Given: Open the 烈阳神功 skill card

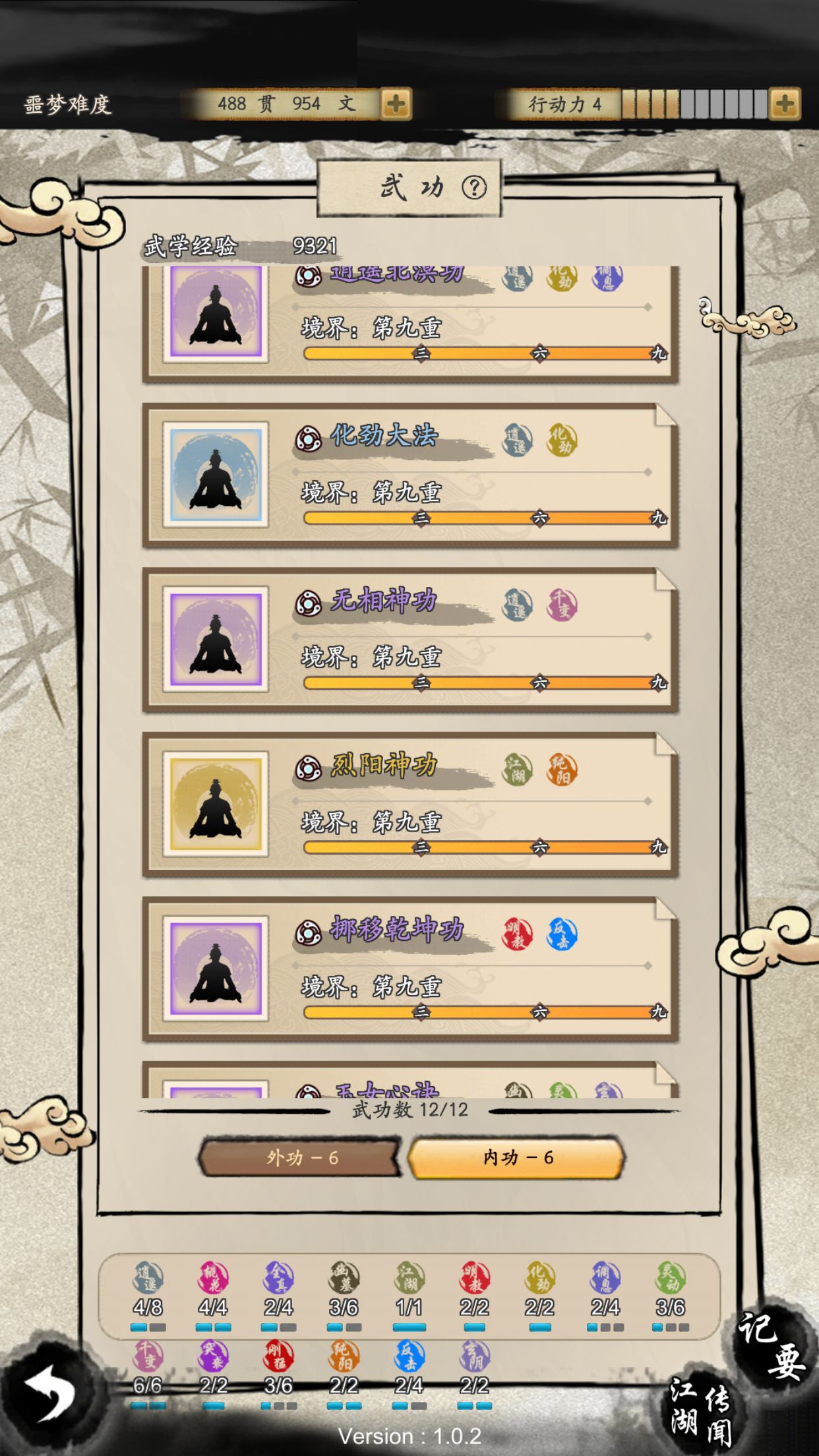Looking at the screenshot, I should 410,804.
